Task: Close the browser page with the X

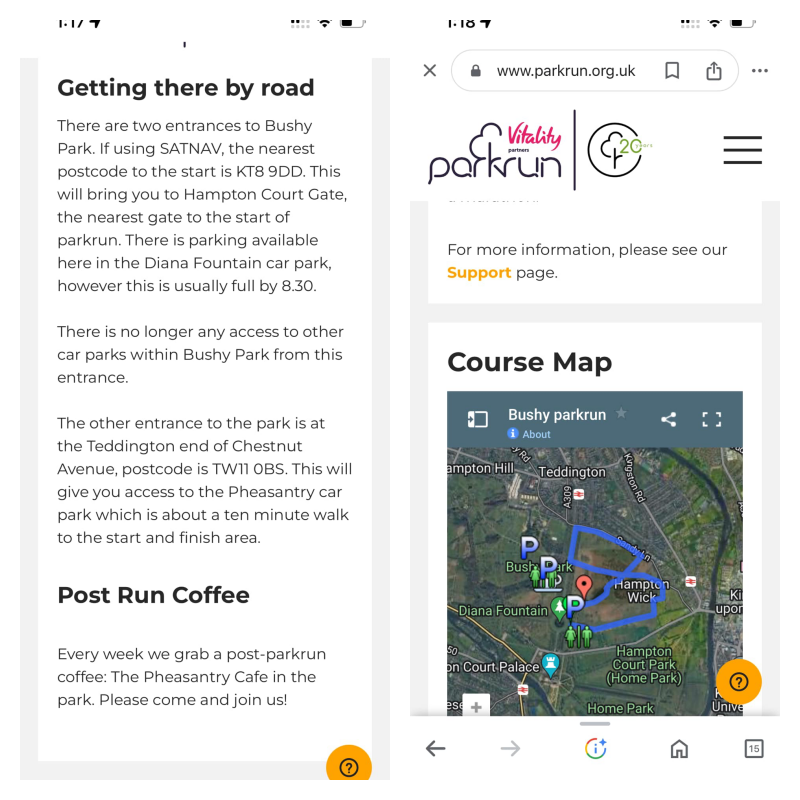Action: click(x=430, y=70)
